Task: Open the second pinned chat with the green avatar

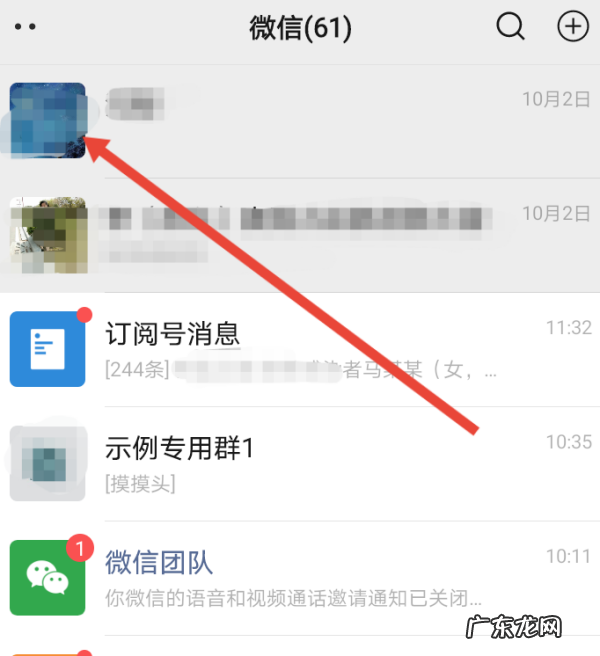Action: [300, 235]
